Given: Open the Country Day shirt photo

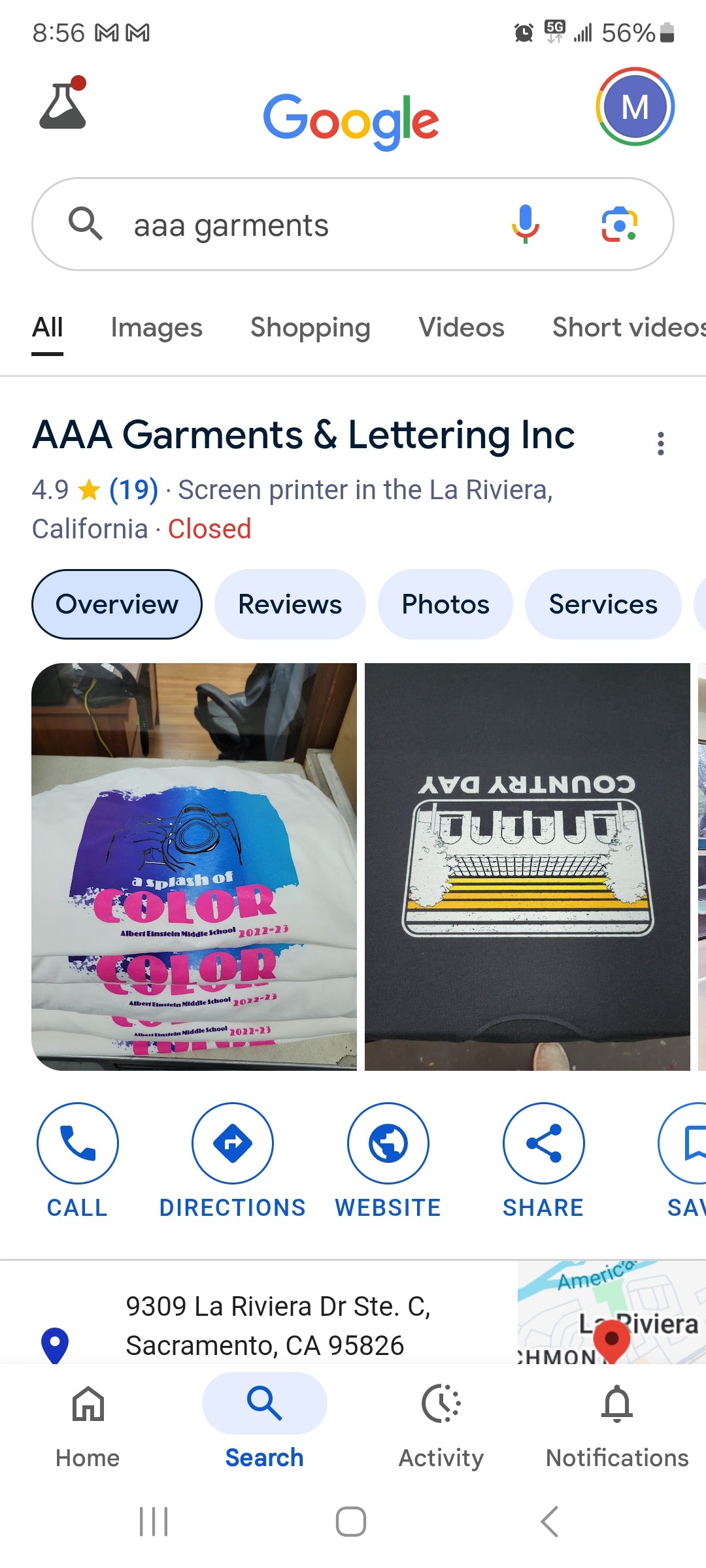Looking at the screenshot, I should click(527, 866).
